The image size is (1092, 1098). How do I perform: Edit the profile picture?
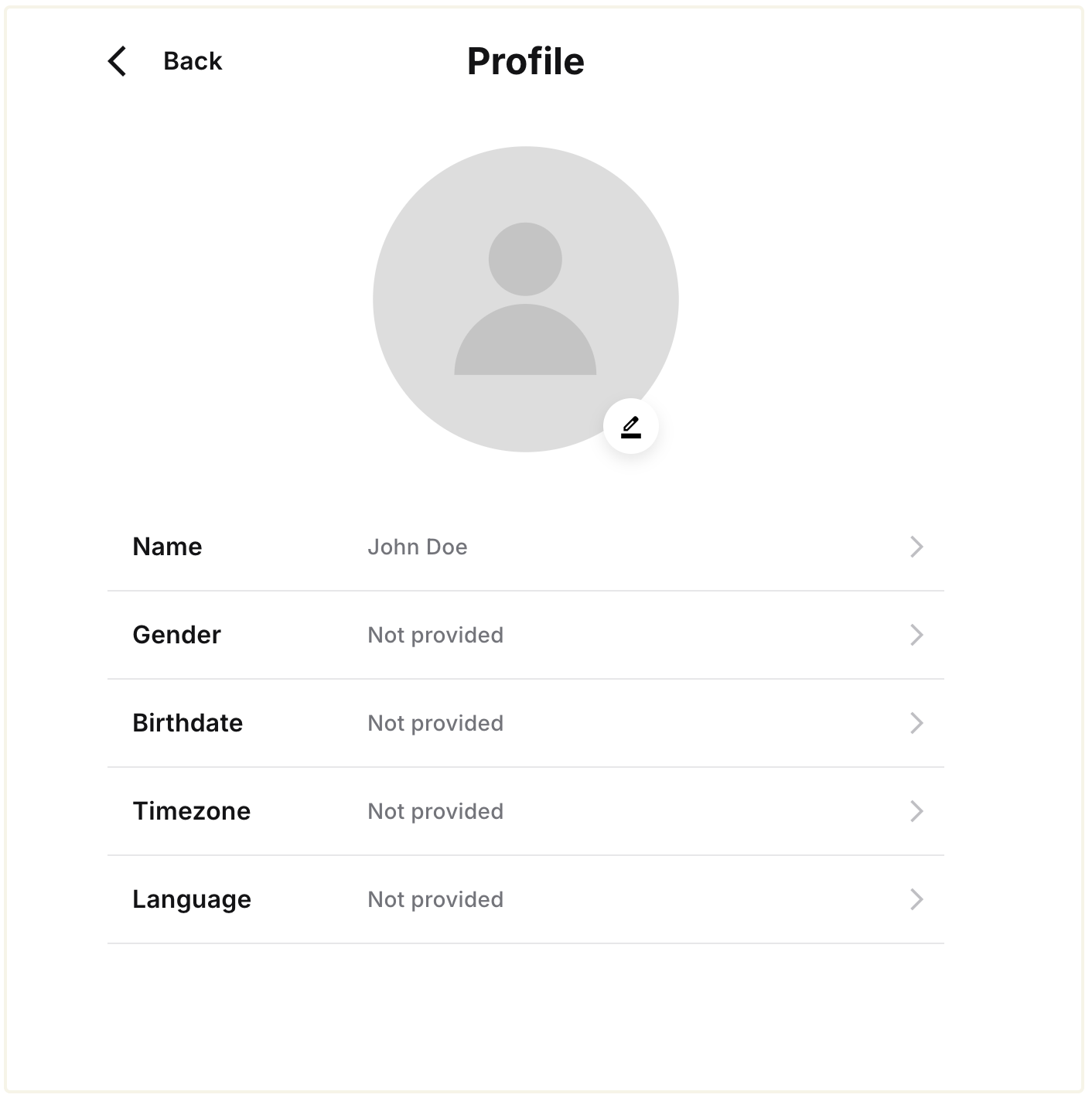click(630, 426)
